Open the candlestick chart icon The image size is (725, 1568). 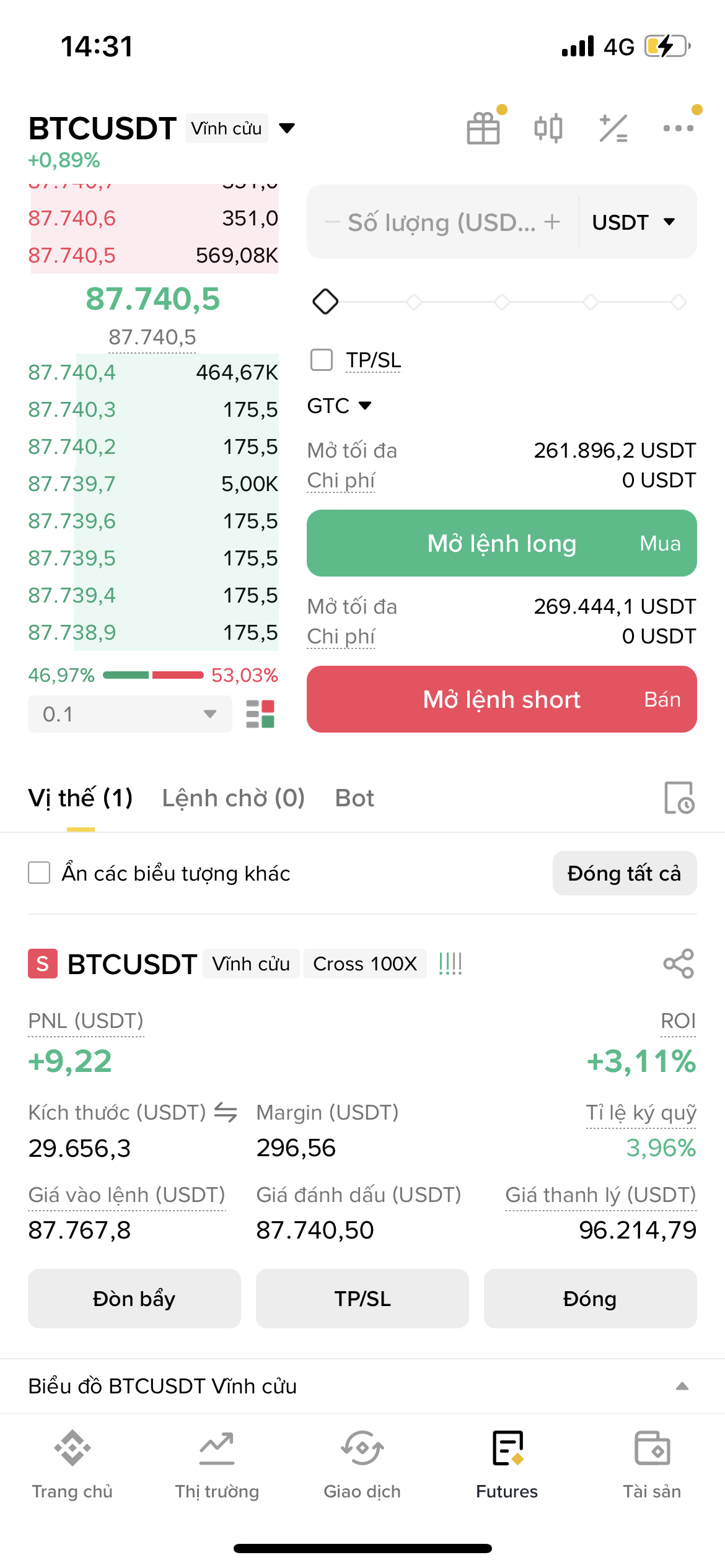pos(548,128)
